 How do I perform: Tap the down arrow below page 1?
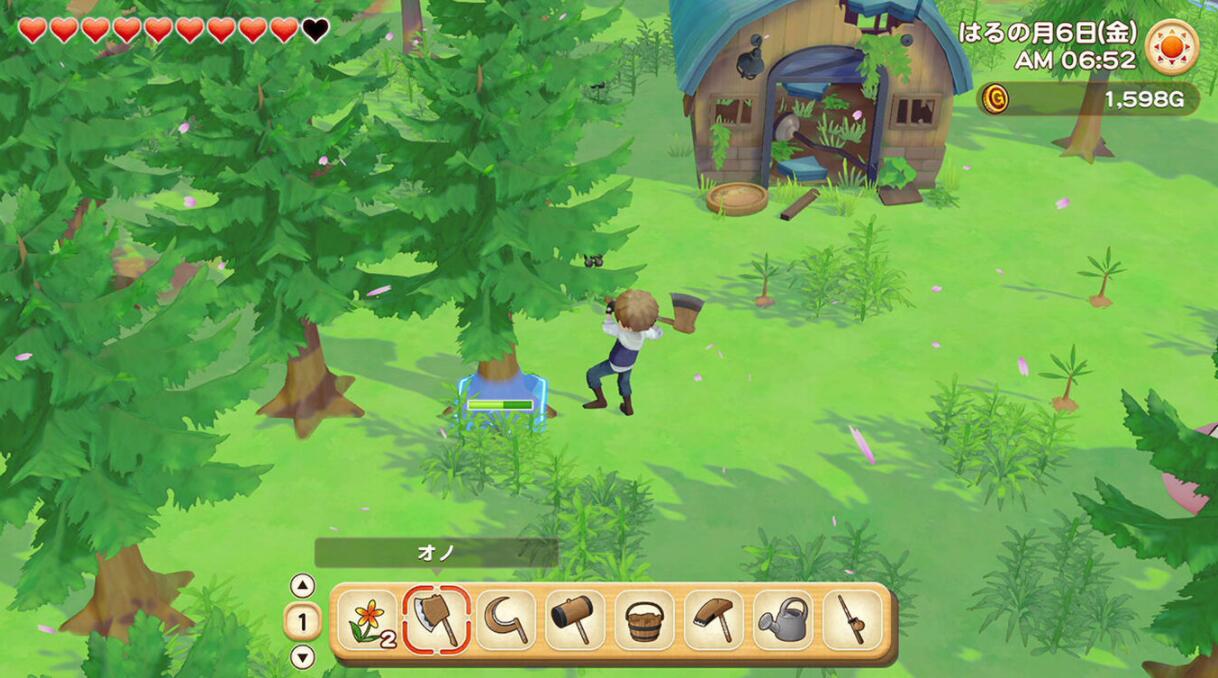coord(302,657)
